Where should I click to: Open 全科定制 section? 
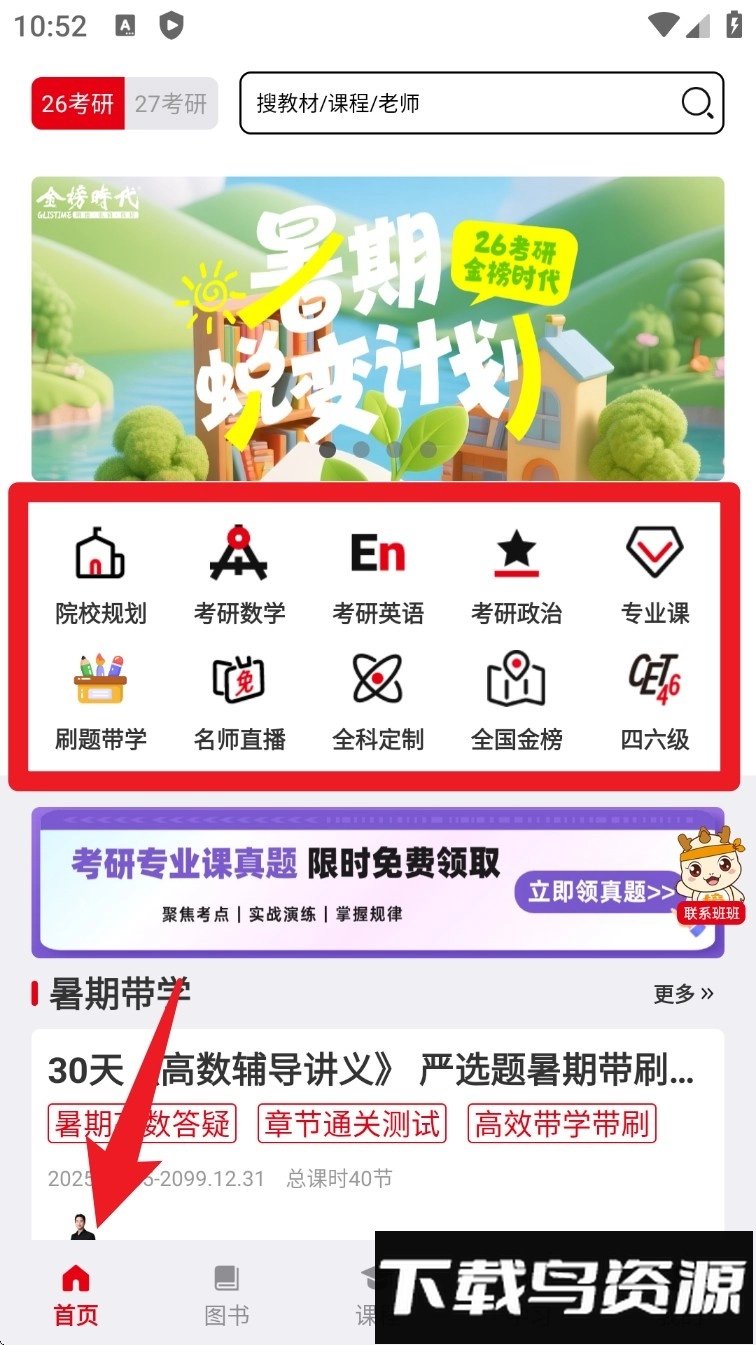(x=378, y=703)
